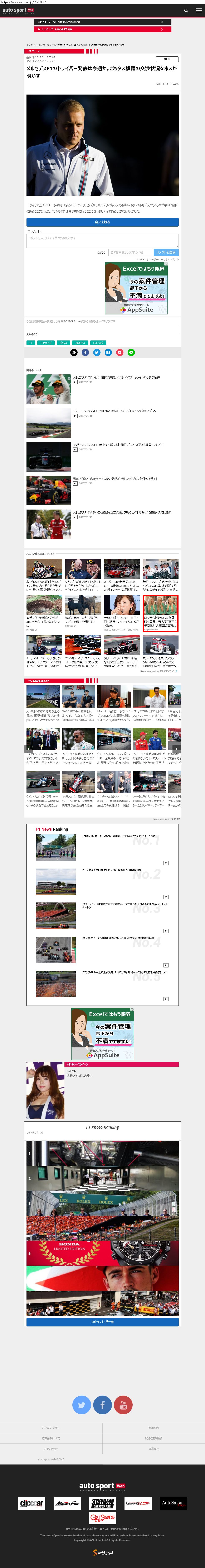Advance the recommended articles carousel arrow
The width and height of the screenshot is (205, 1568).
(x=176, y=749)
